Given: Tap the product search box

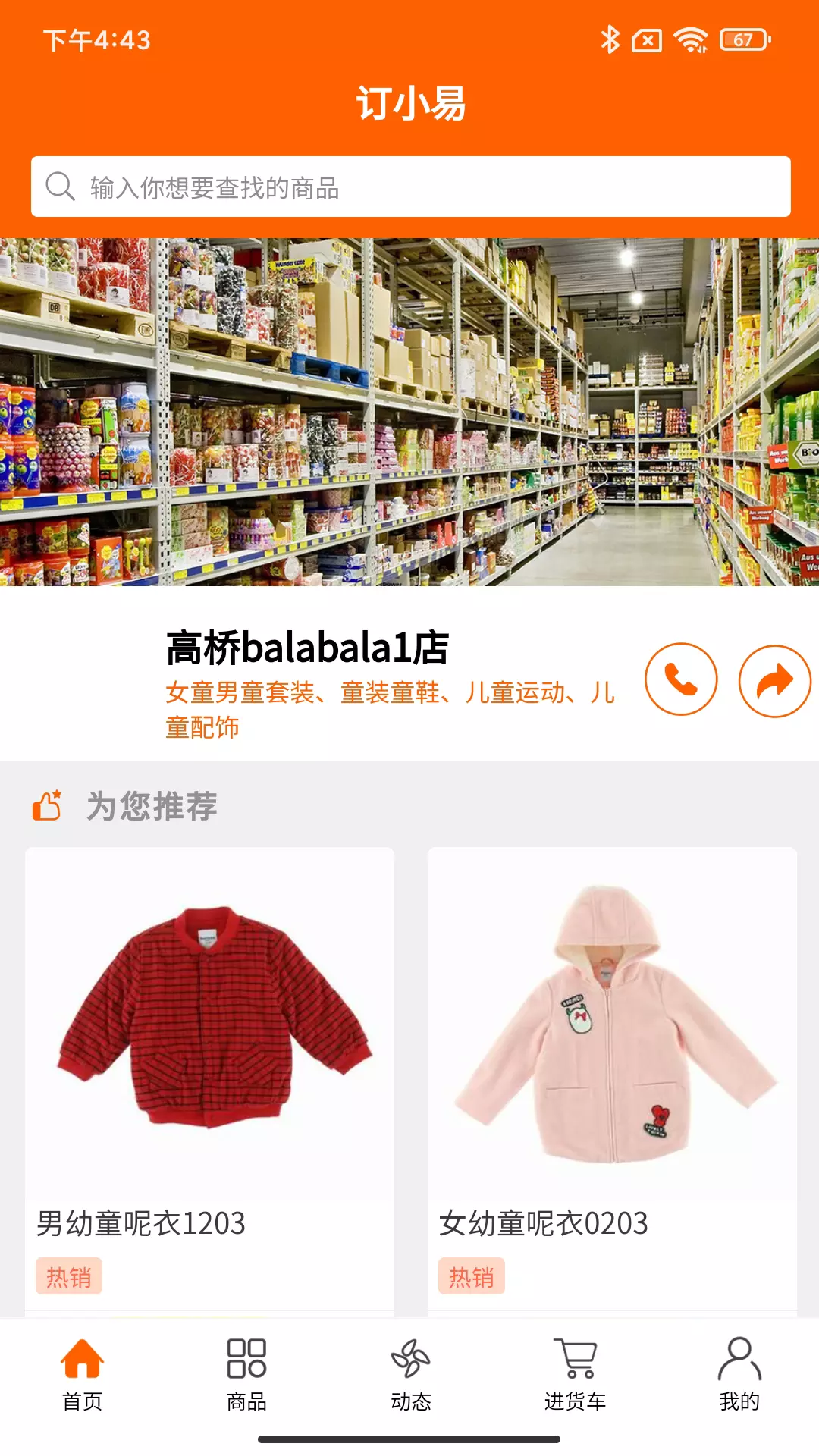Looking at the screenshot, I should tap(410, 187).
